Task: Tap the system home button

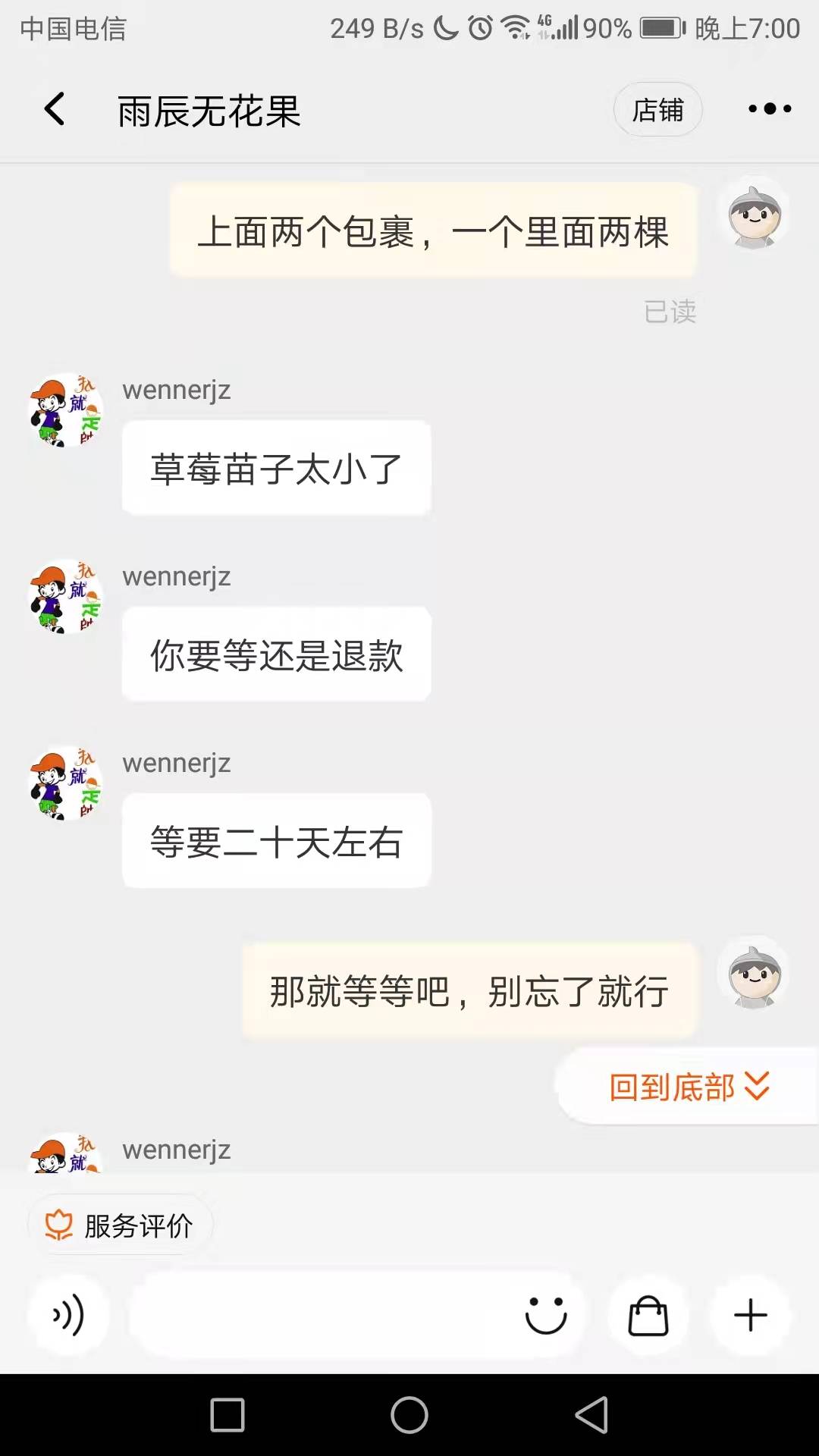Action: pos(409,1415)
